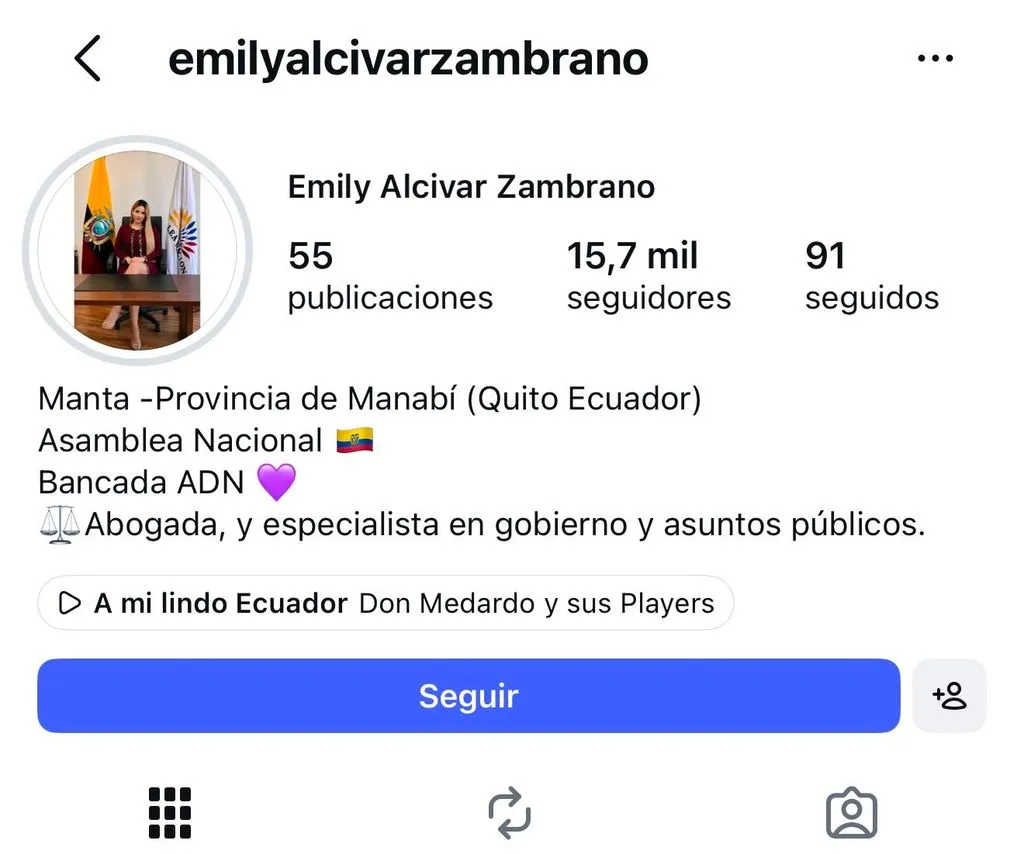Viewport: 1024px width, 854px height.
Task: Open Emily's profile picture
Action: point(137,250)
